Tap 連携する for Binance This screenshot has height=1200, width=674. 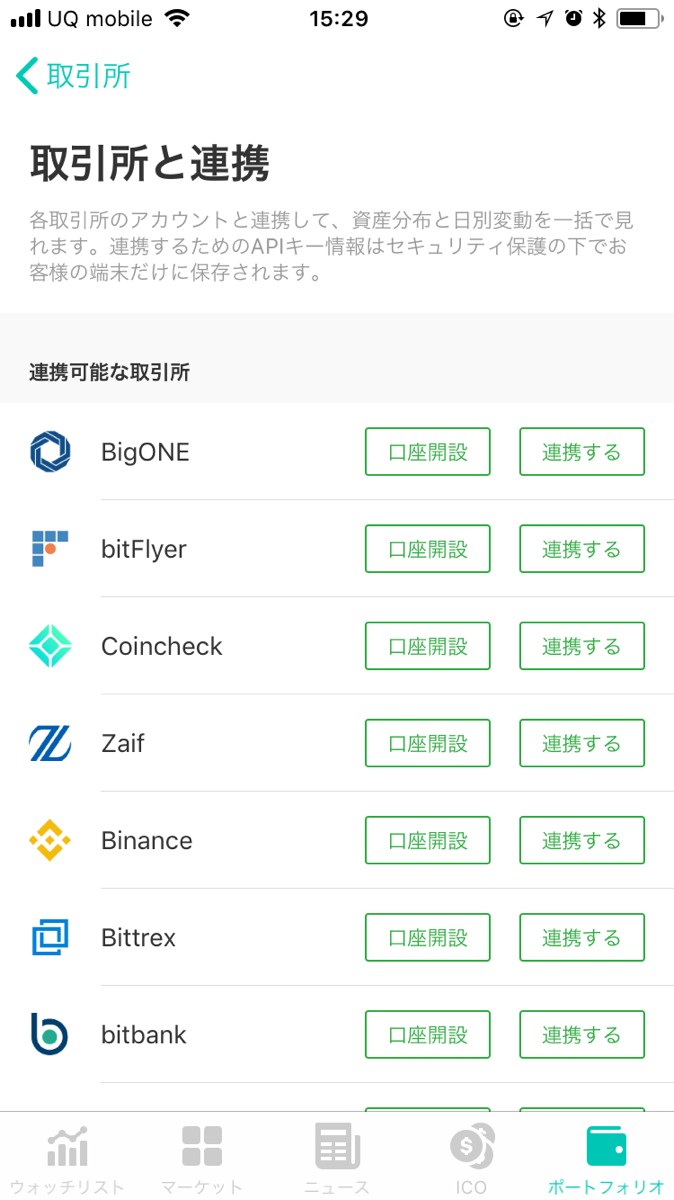pyautogui.click(x=581, y=840)
